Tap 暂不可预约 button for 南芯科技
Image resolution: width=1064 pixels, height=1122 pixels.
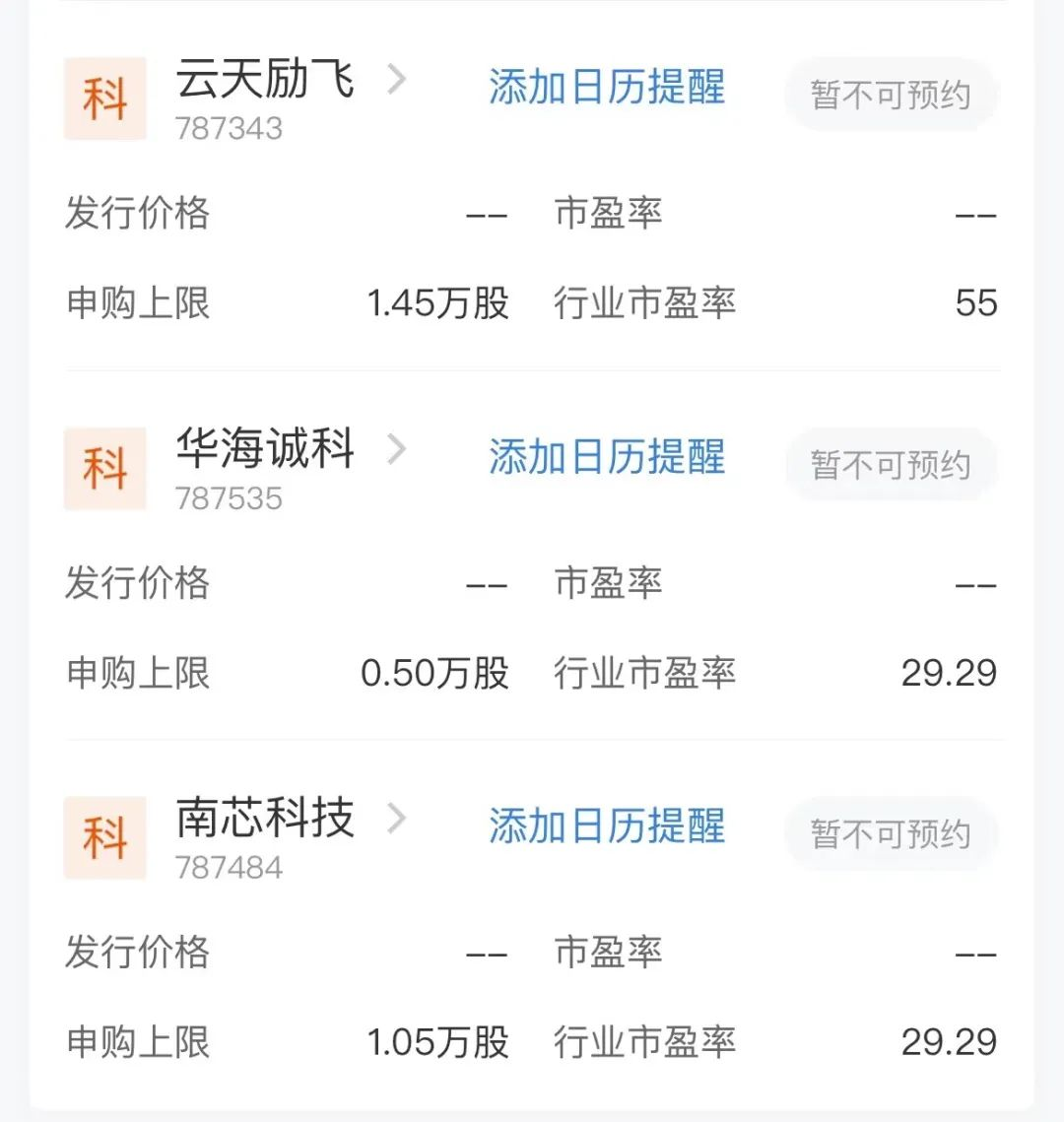click(891, 834)
